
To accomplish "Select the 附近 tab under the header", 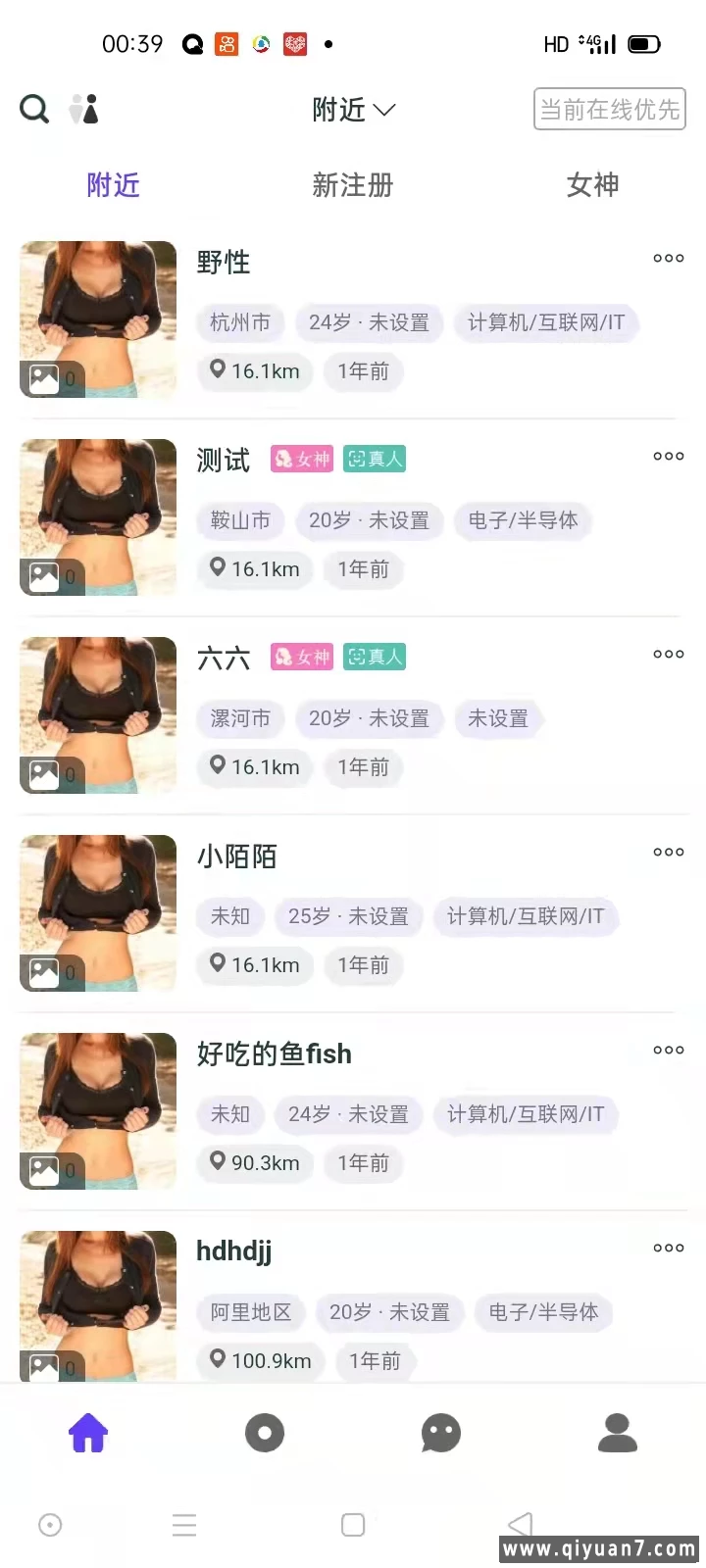I will tap(113, 185).
